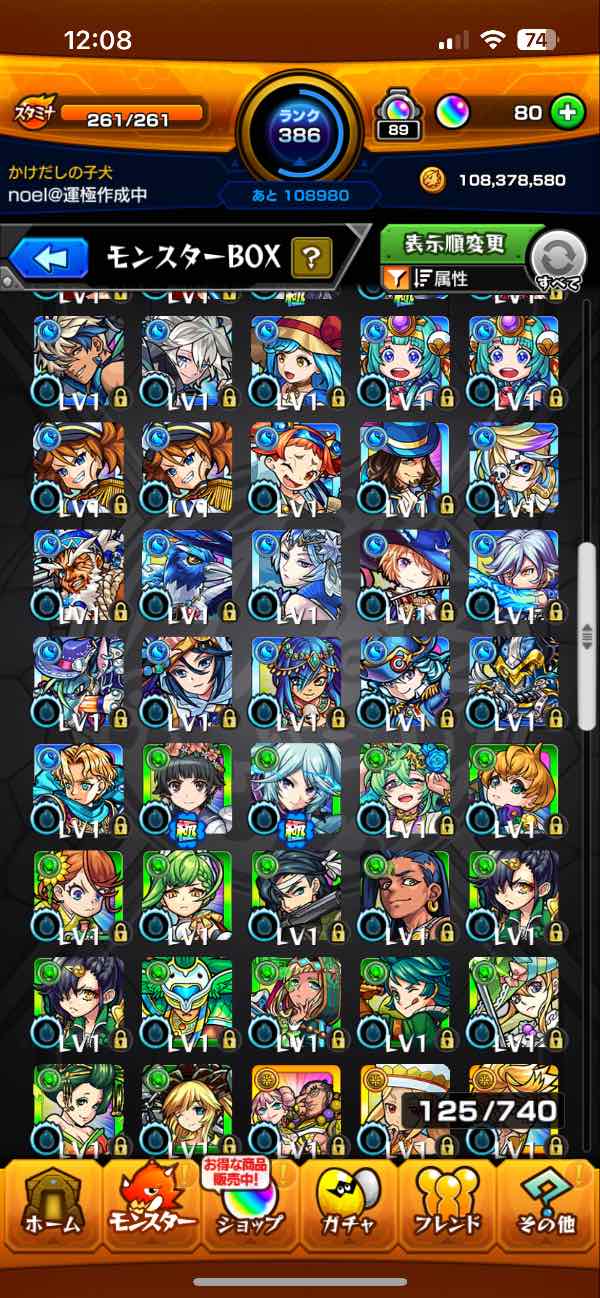Open the ホーム tab
600x1298 pixels.
tap(50, 1210)
